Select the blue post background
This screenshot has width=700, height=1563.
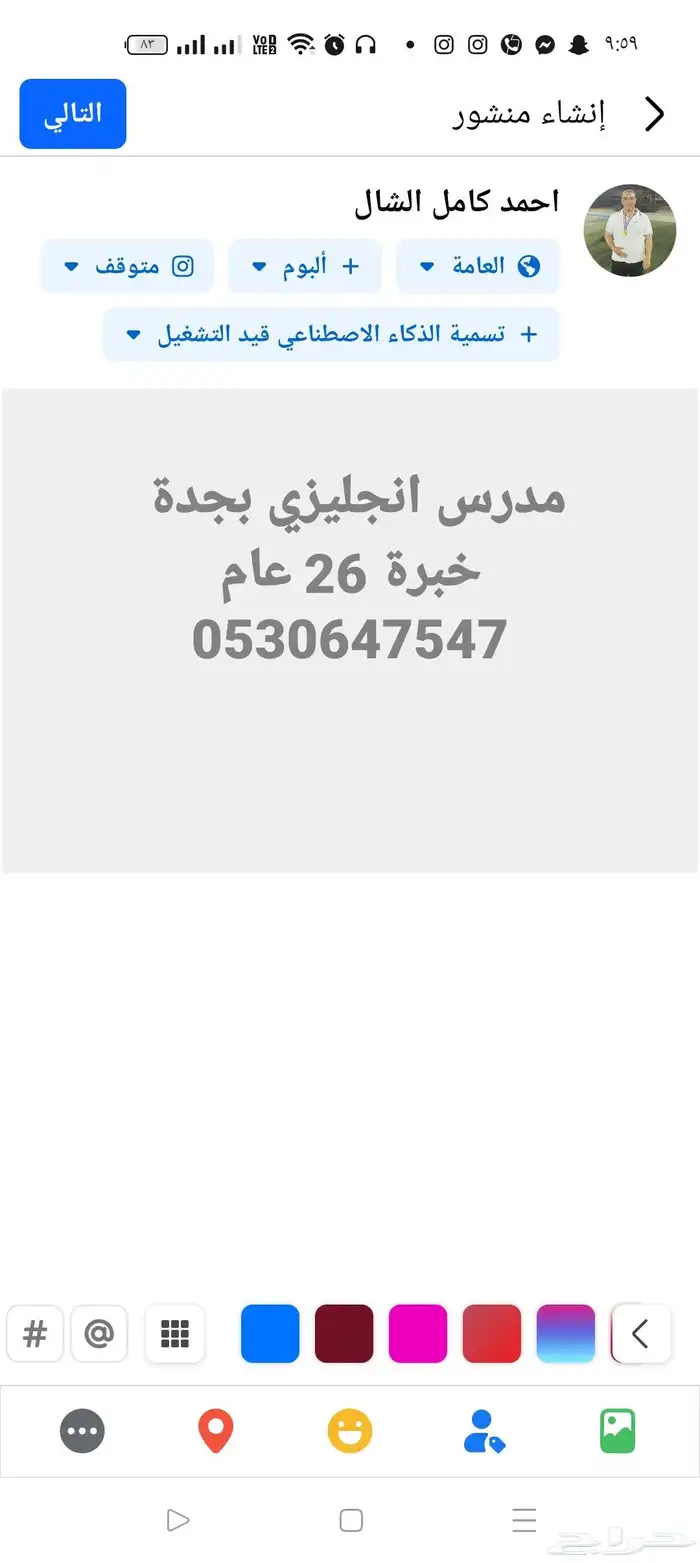click(270, 1334)
